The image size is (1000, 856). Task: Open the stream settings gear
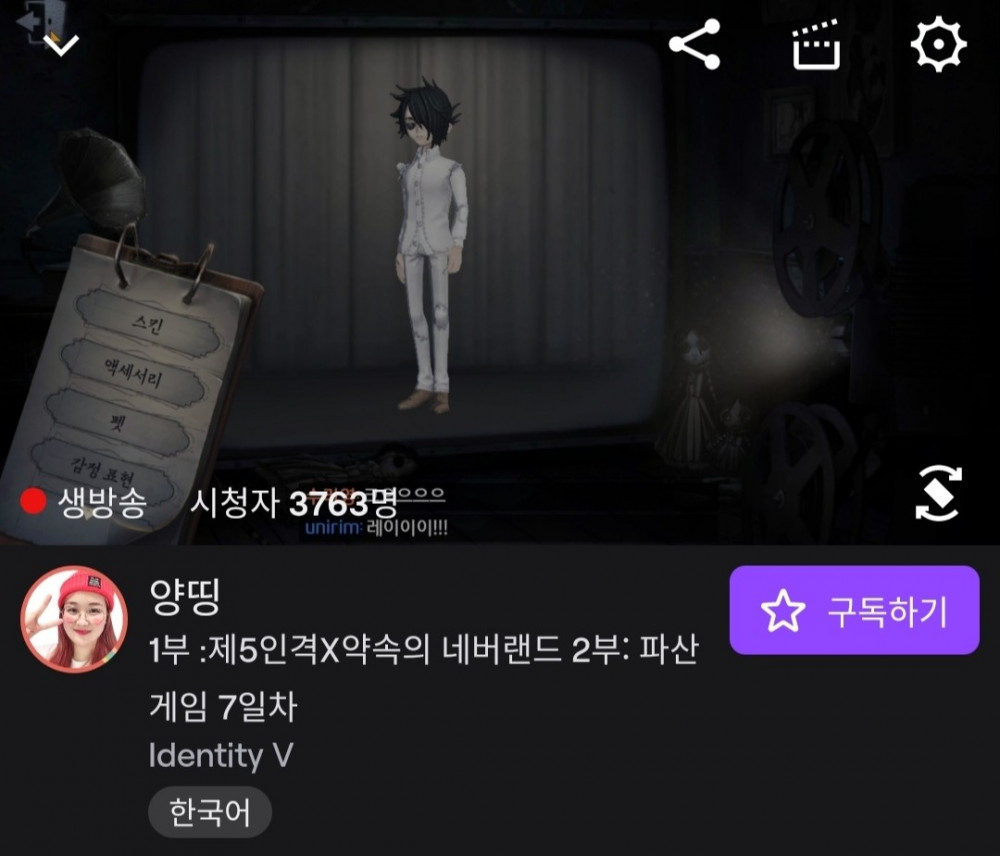(x=938, y=44)
